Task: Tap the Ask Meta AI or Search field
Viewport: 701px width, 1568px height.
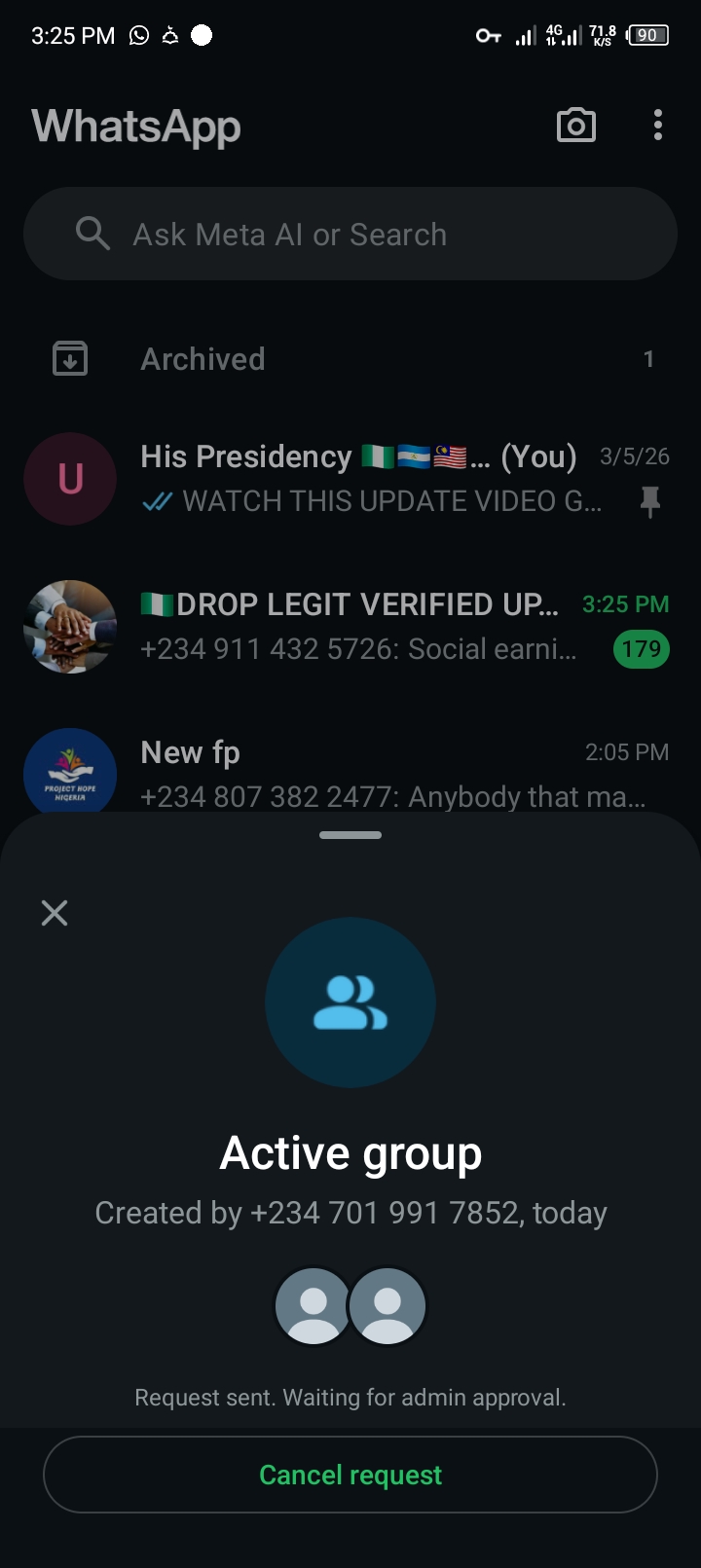Action: [x=350, y=235]
